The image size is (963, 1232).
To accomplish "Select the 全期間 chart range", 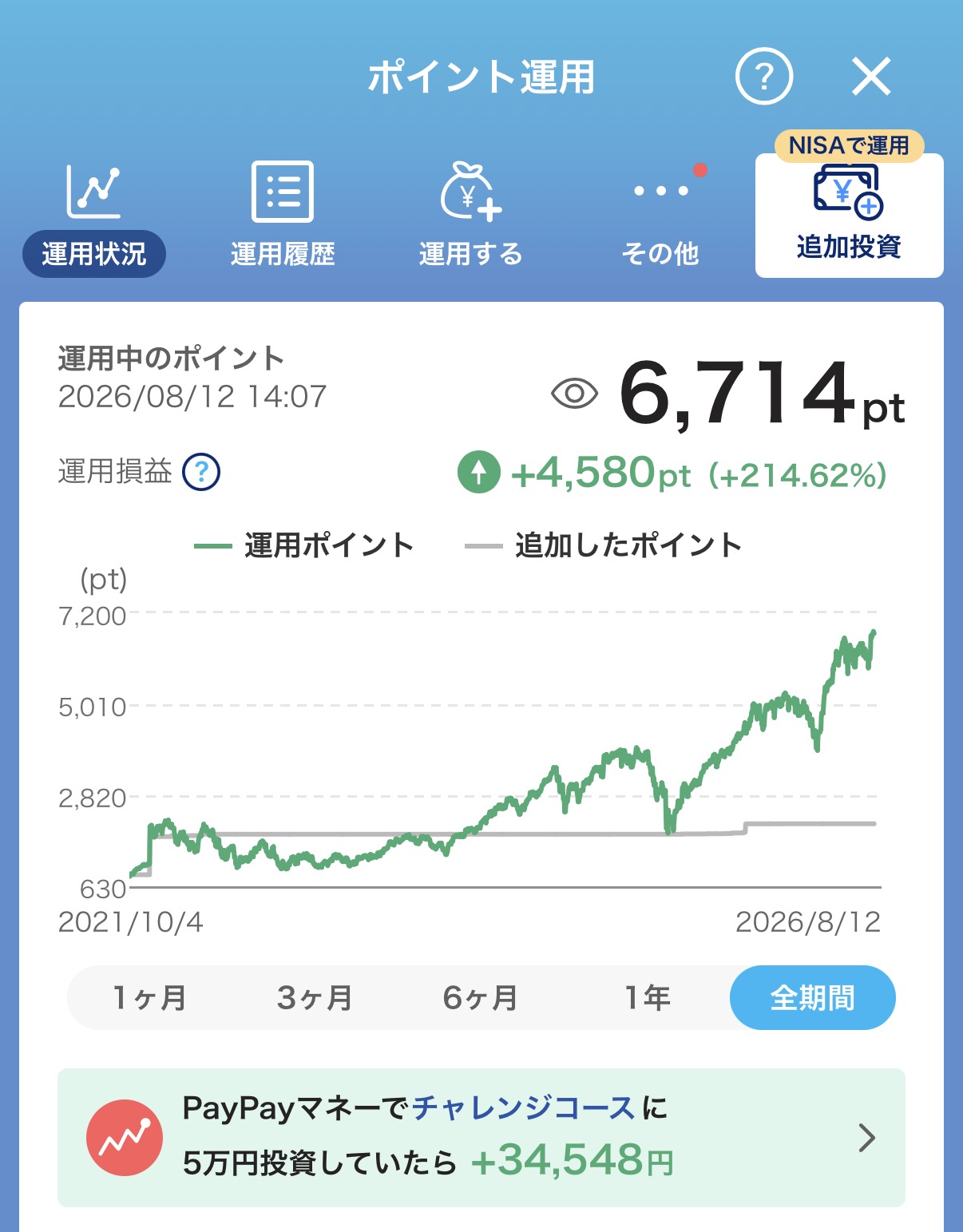I will coord(813,997).
